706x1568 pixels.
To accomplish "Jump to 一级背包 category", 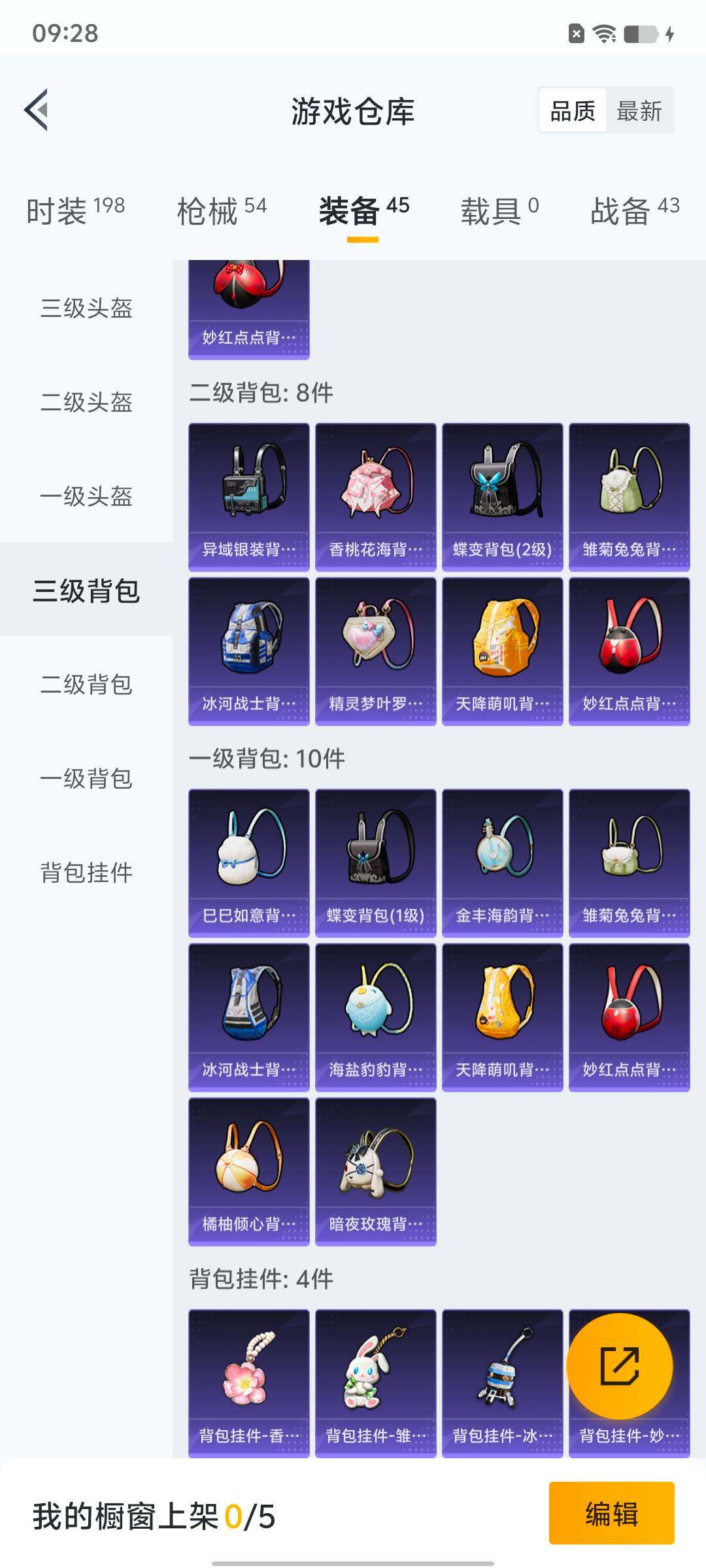I will (x=86, y=778).
